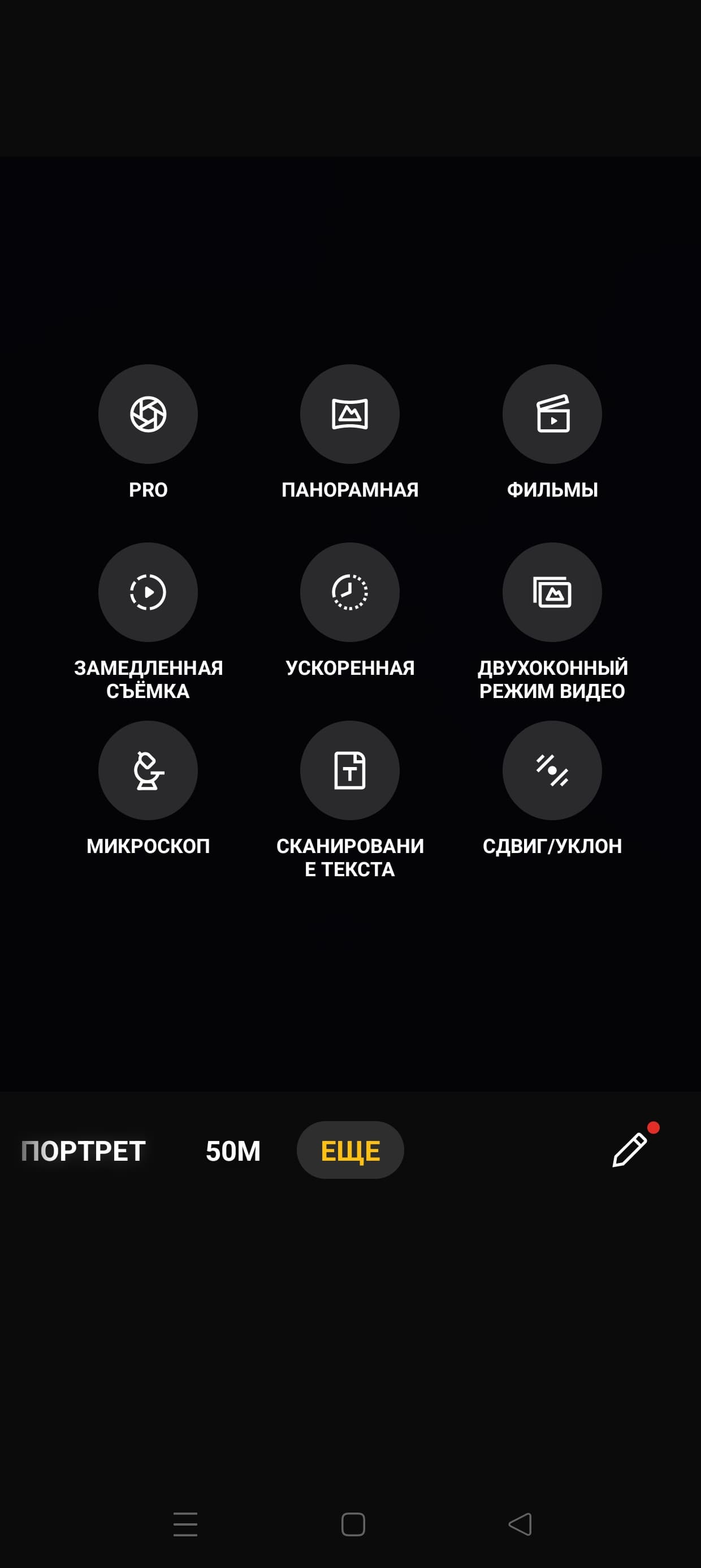Edit camera modes with the pencil icon
This screenshot has height=1568, width=701.
[x=629, y=1150]
